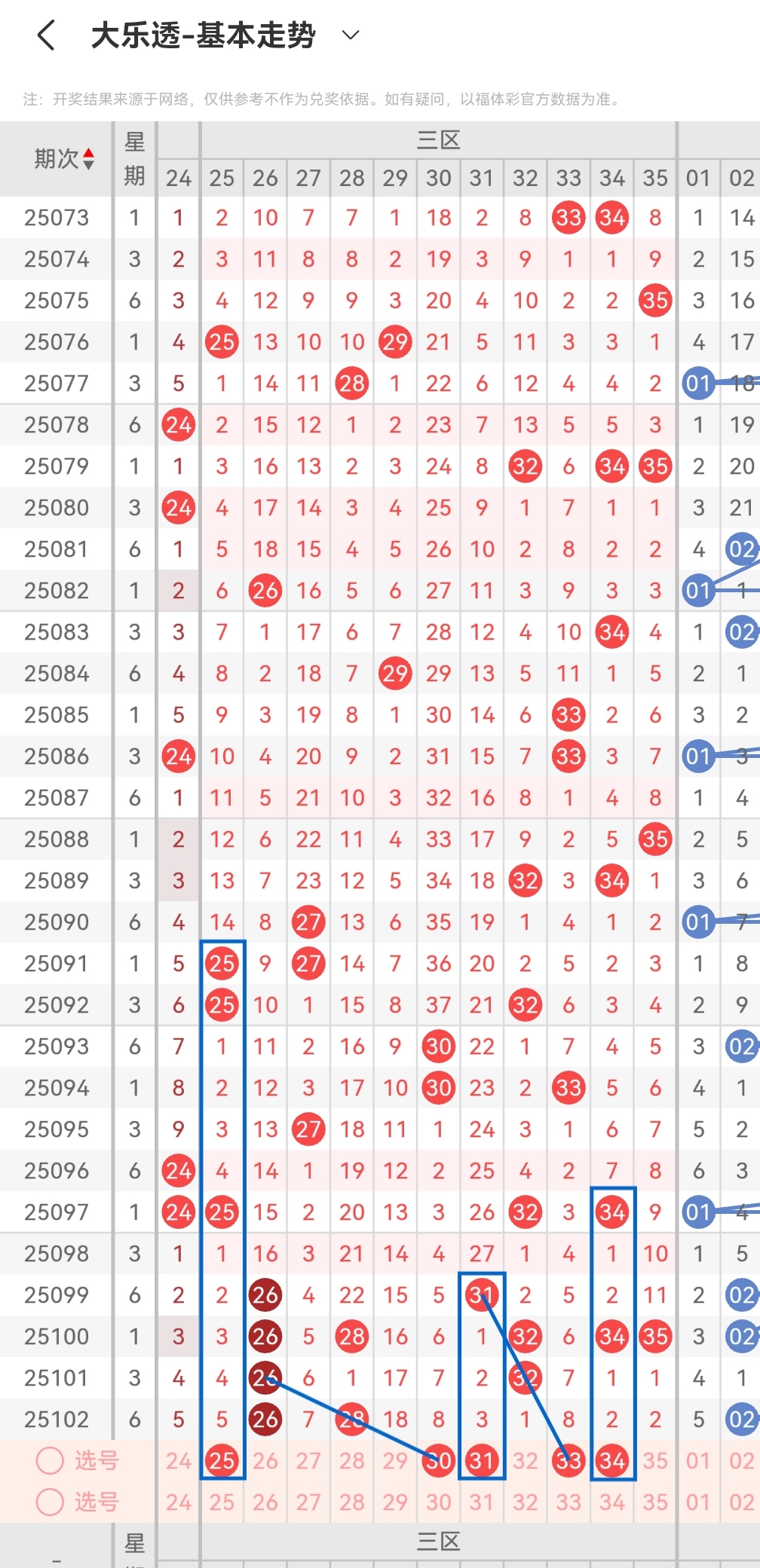Deselect picked number 34 in the 选号 row

tap(612, 1460)
